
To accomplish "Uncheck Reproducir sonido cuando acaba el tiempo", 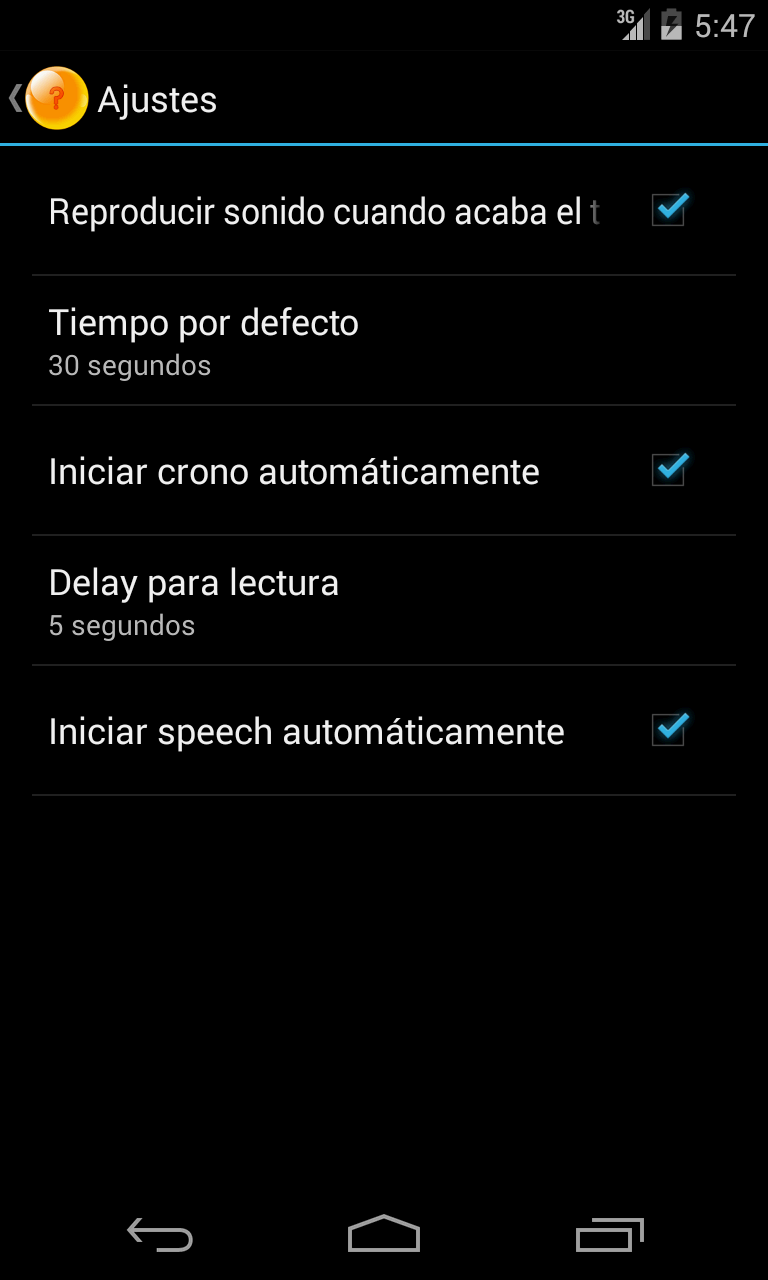I will click(x=669, y=210).
